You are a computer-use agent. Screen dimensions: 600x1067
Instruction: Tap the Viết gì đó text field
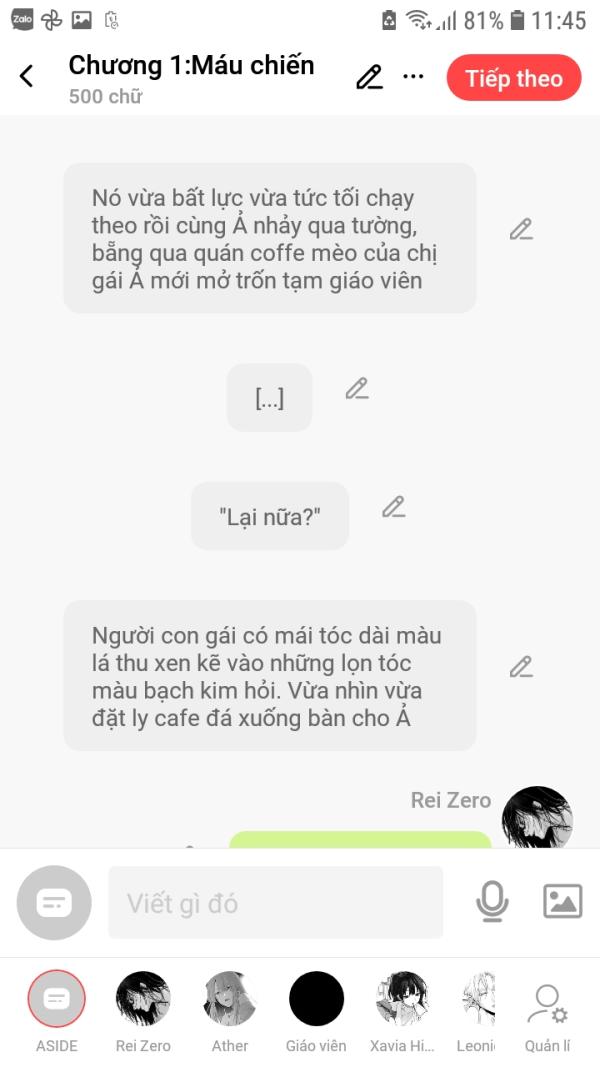click(x=275, y=903)
